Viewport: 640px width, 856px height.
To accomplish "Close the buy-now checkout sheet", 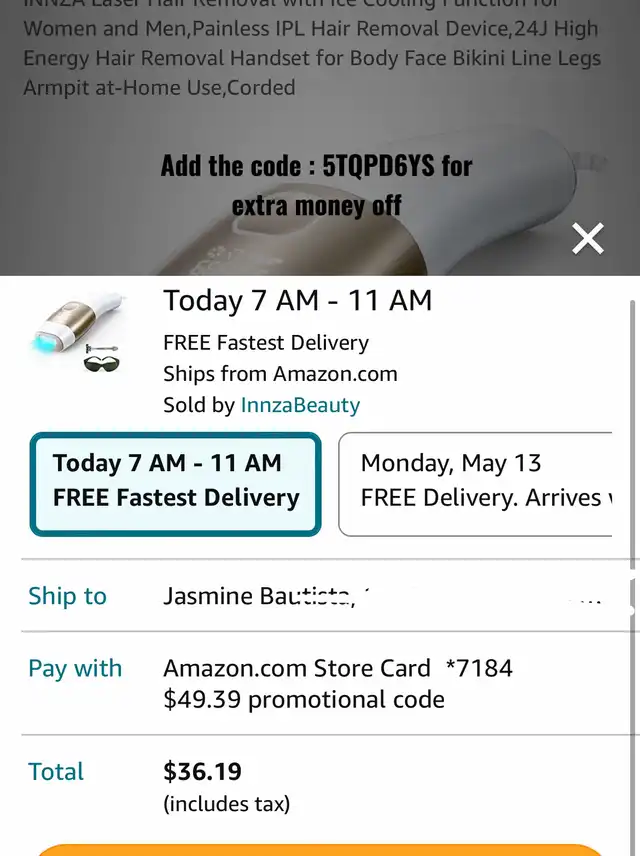I will click(588, 239).
